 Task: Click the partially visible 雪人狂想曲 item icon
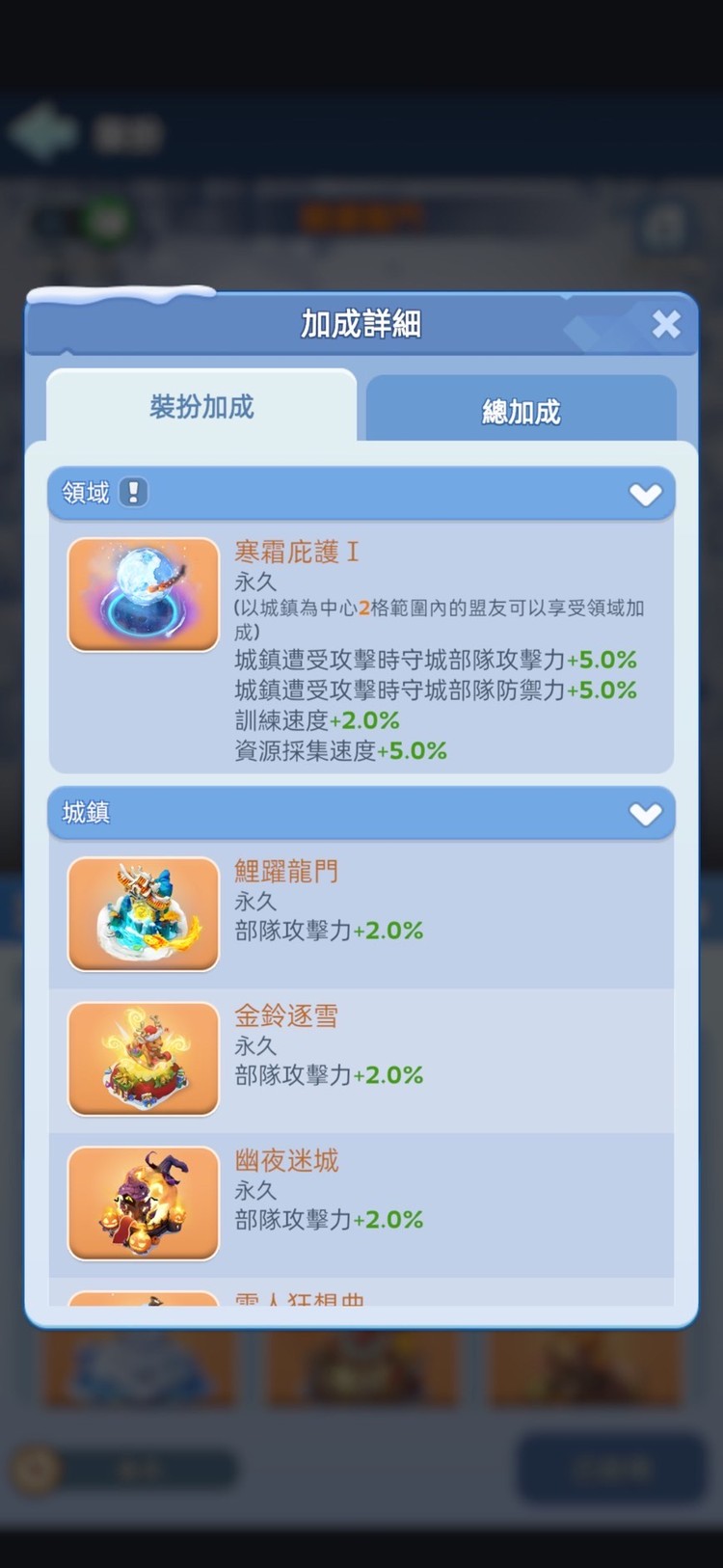(x=142, y=1304)
